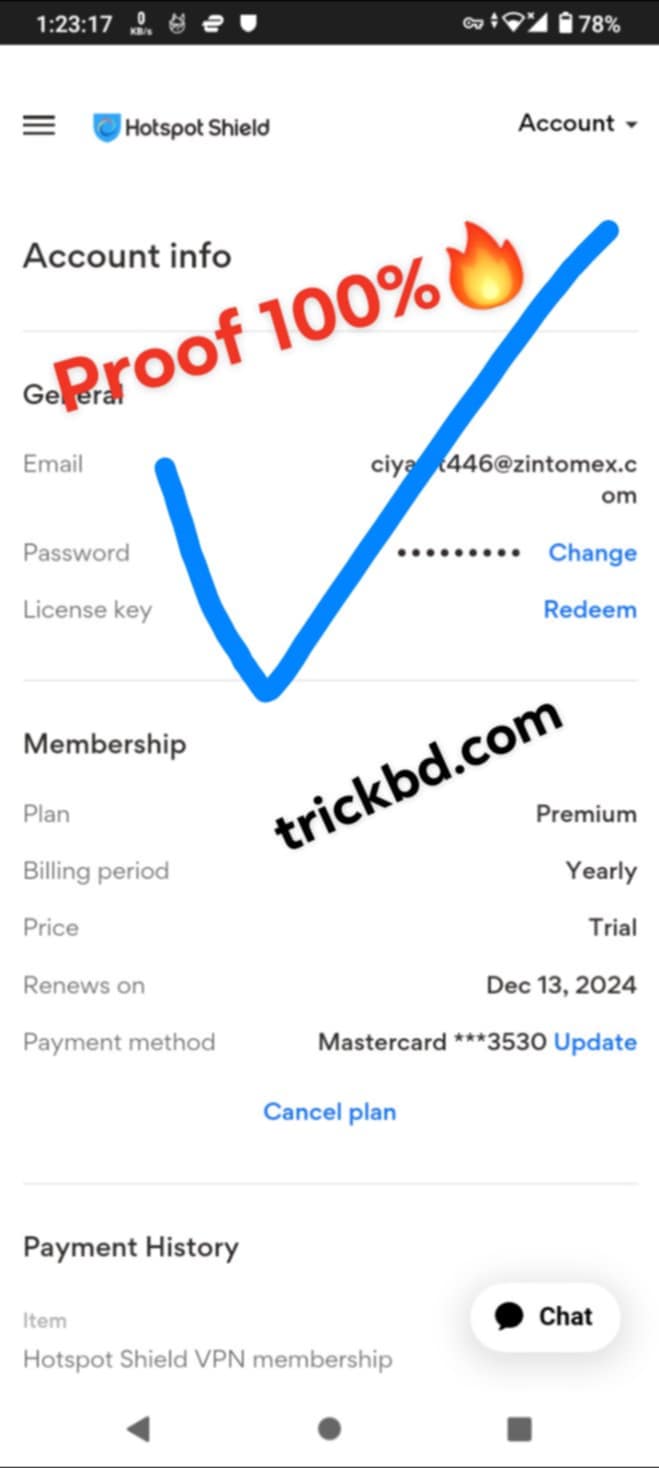Go back with the system back button
The width and height of the screenshot is (659, 1468).
click(139, 1429)
